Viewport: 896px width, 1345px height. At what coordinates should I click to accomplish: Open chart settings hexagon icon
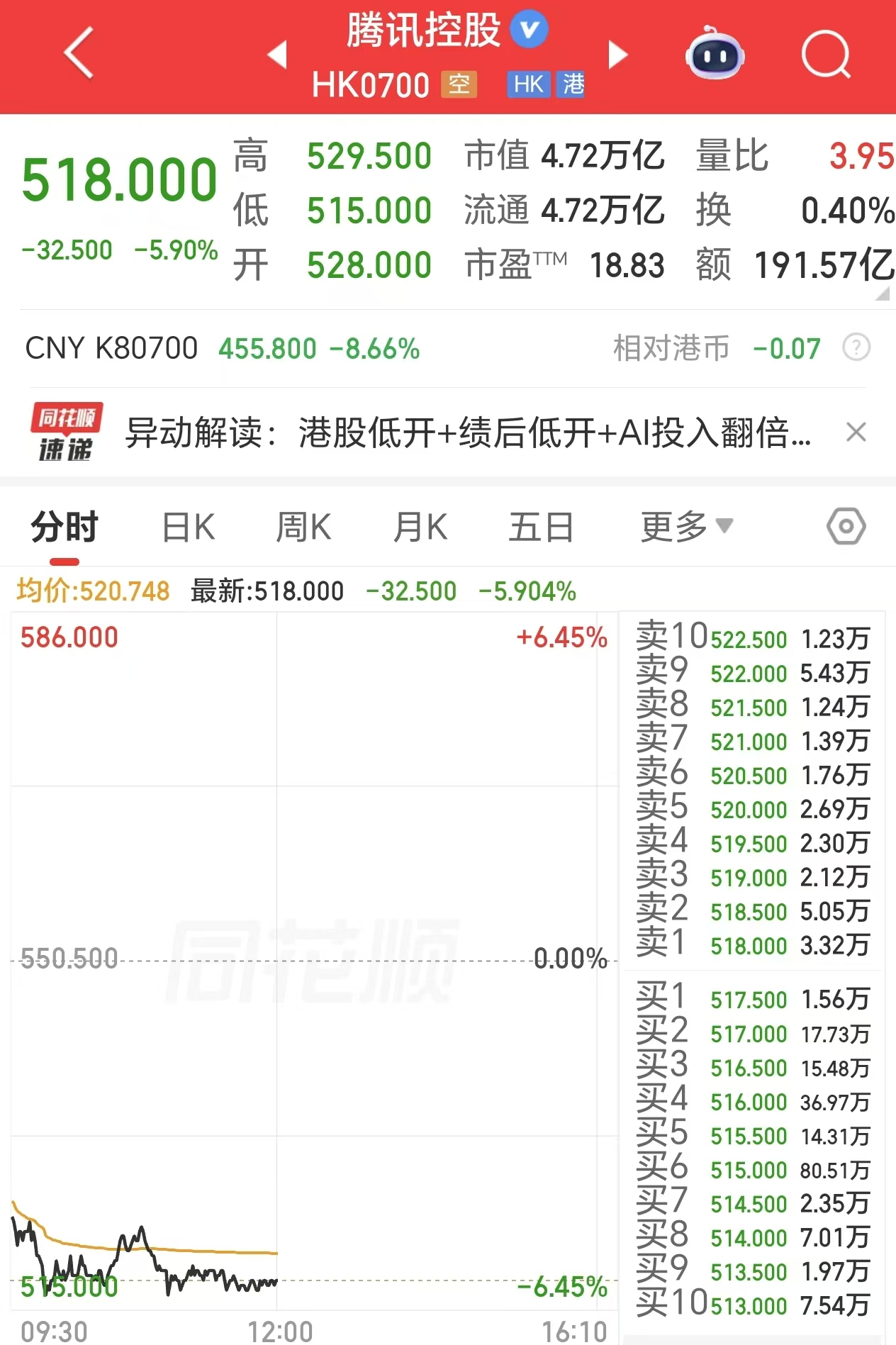coord(846,527)
